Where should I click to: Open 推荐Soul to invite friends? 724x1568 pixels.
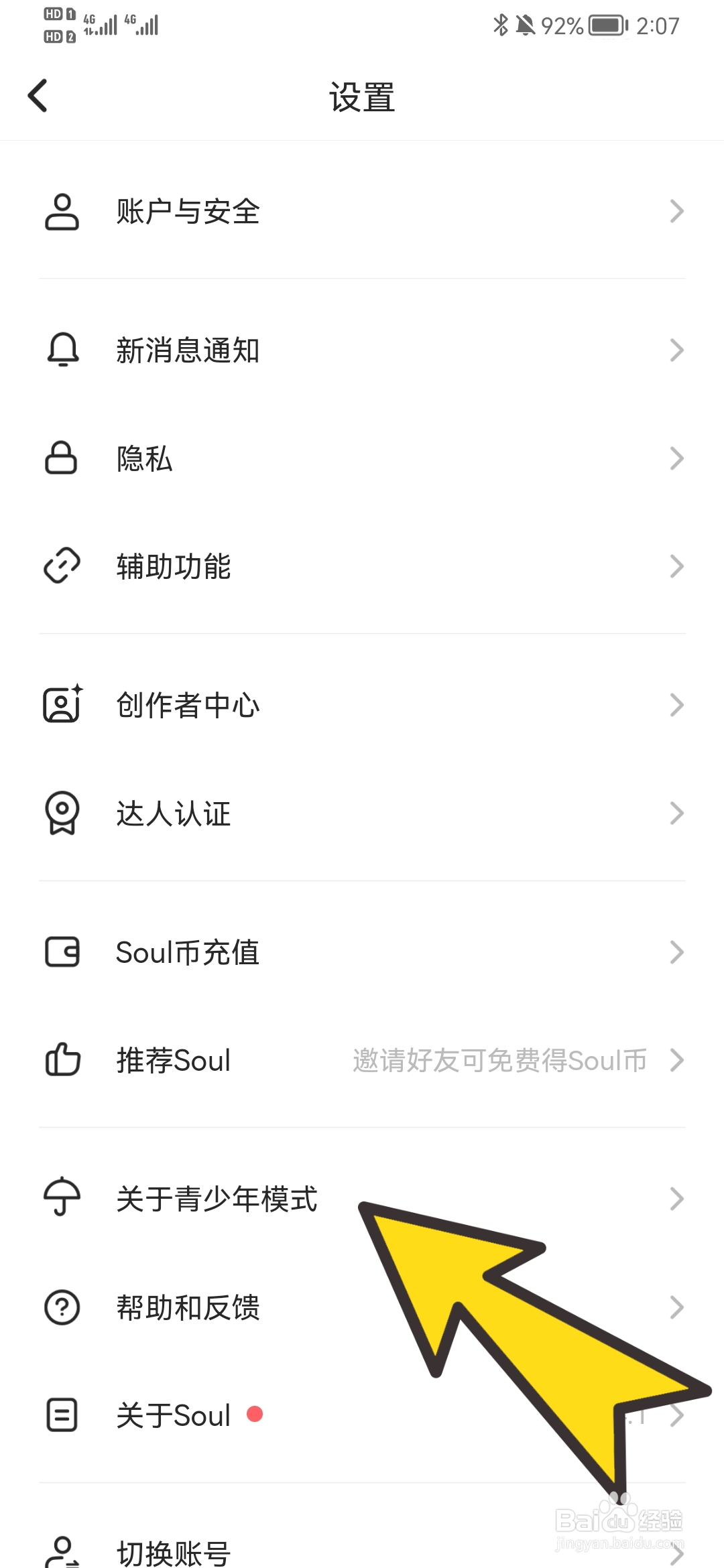click(362, 1061)
